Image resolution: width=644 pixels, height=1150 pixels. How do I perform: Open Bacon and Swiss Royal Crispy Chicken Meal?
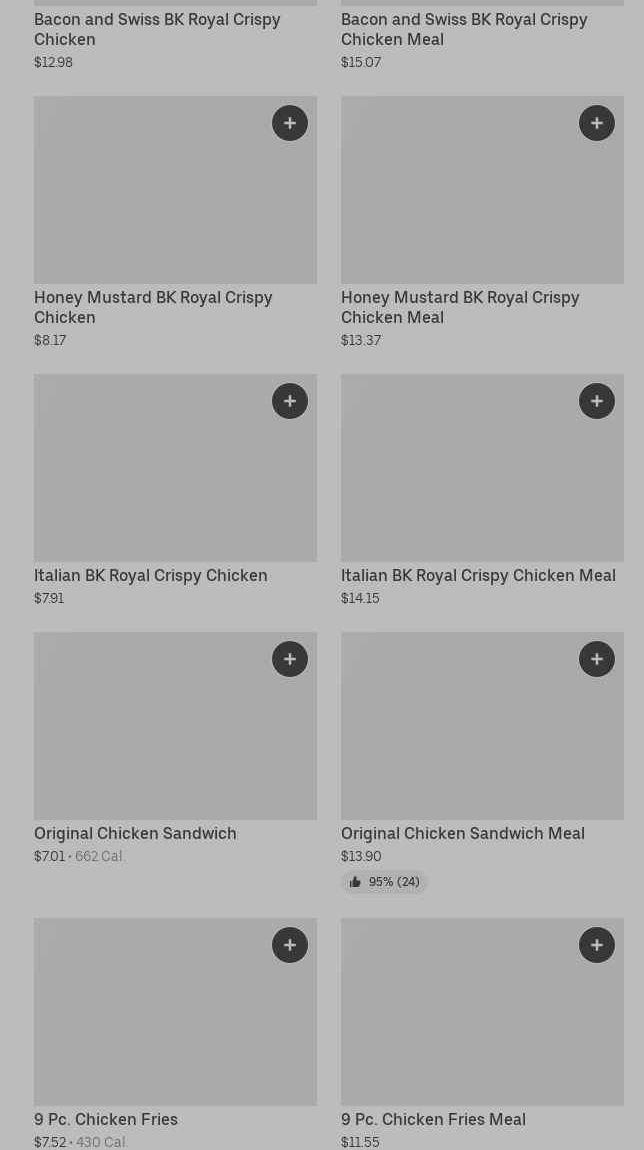pyautogui.click(x=464, y=29)
